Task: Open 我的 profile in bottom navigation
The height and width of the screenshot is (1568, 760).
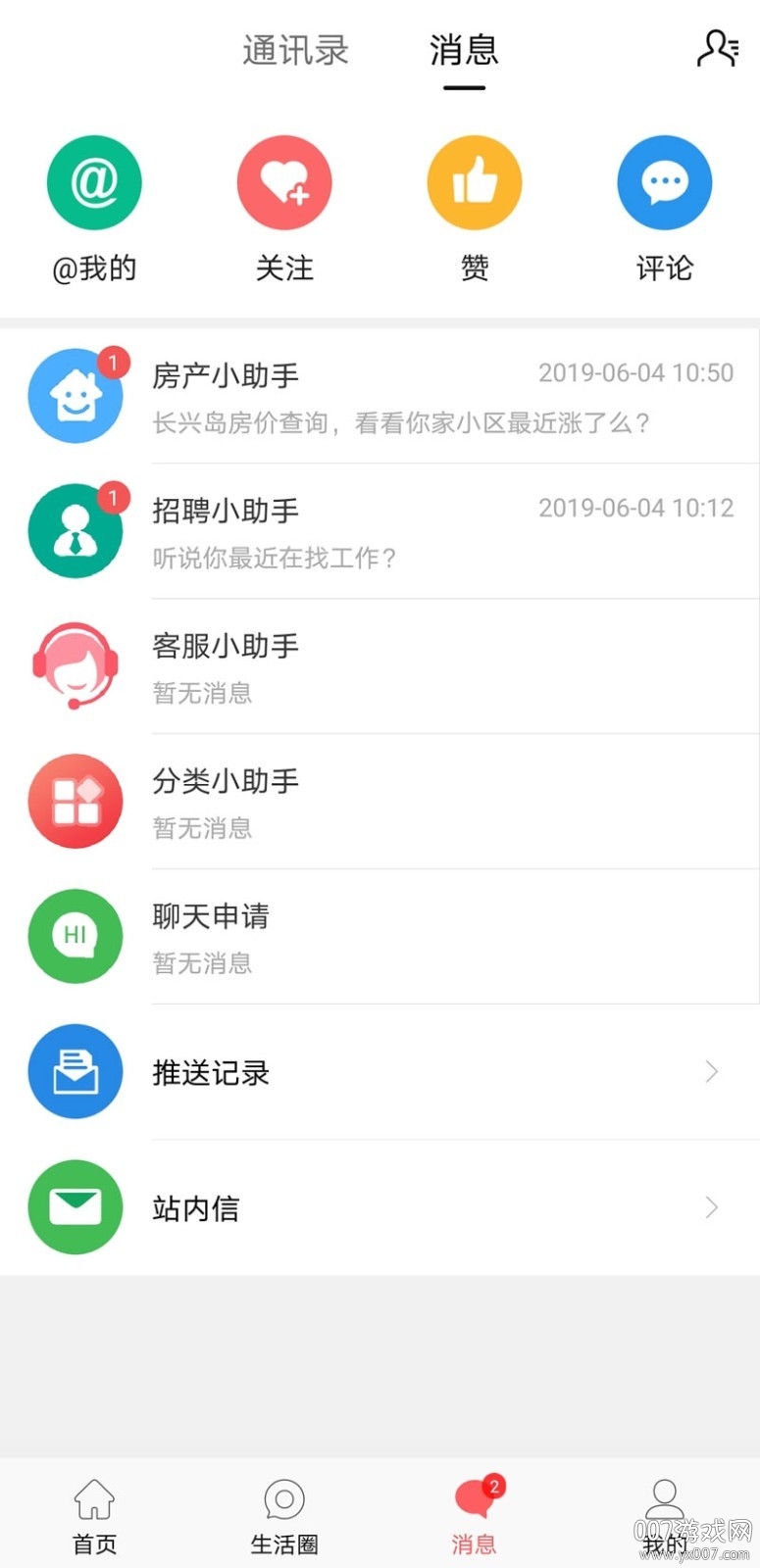Action: pos(665,1514)
